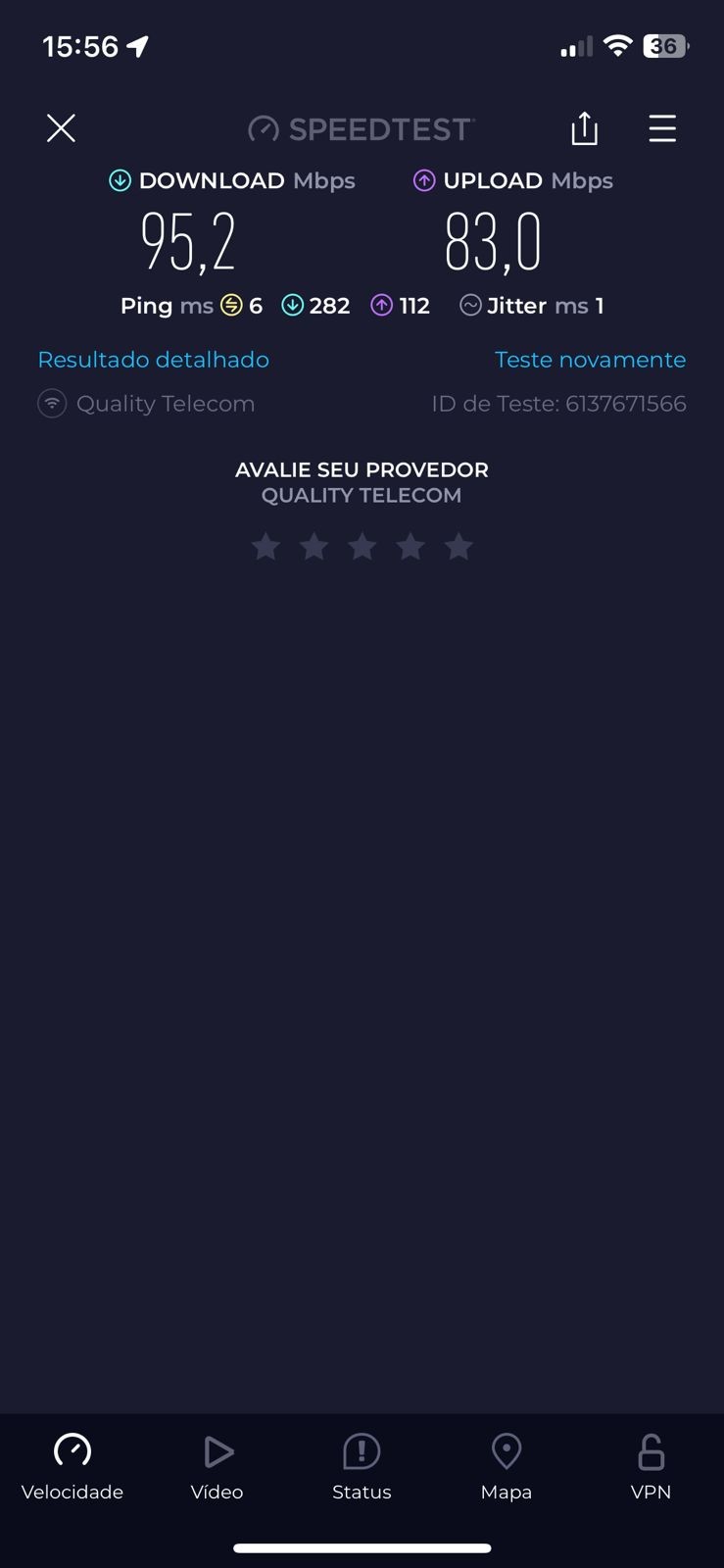724x1568 pixels.
Task: Open the VPN tab
Action: click(651, 1466)
